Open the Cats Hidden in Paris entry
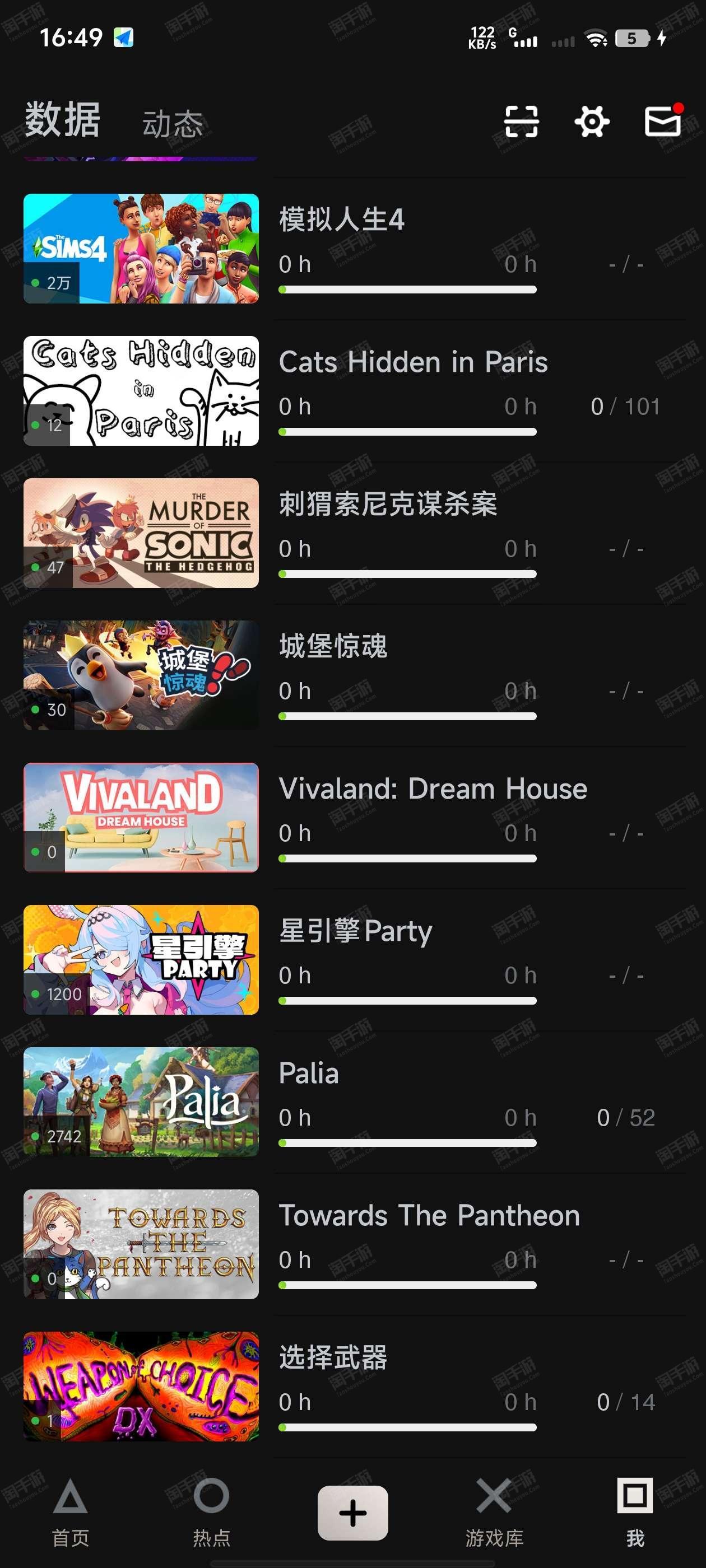The height and width of the screenshot is (1568, 706). point(355,391)
